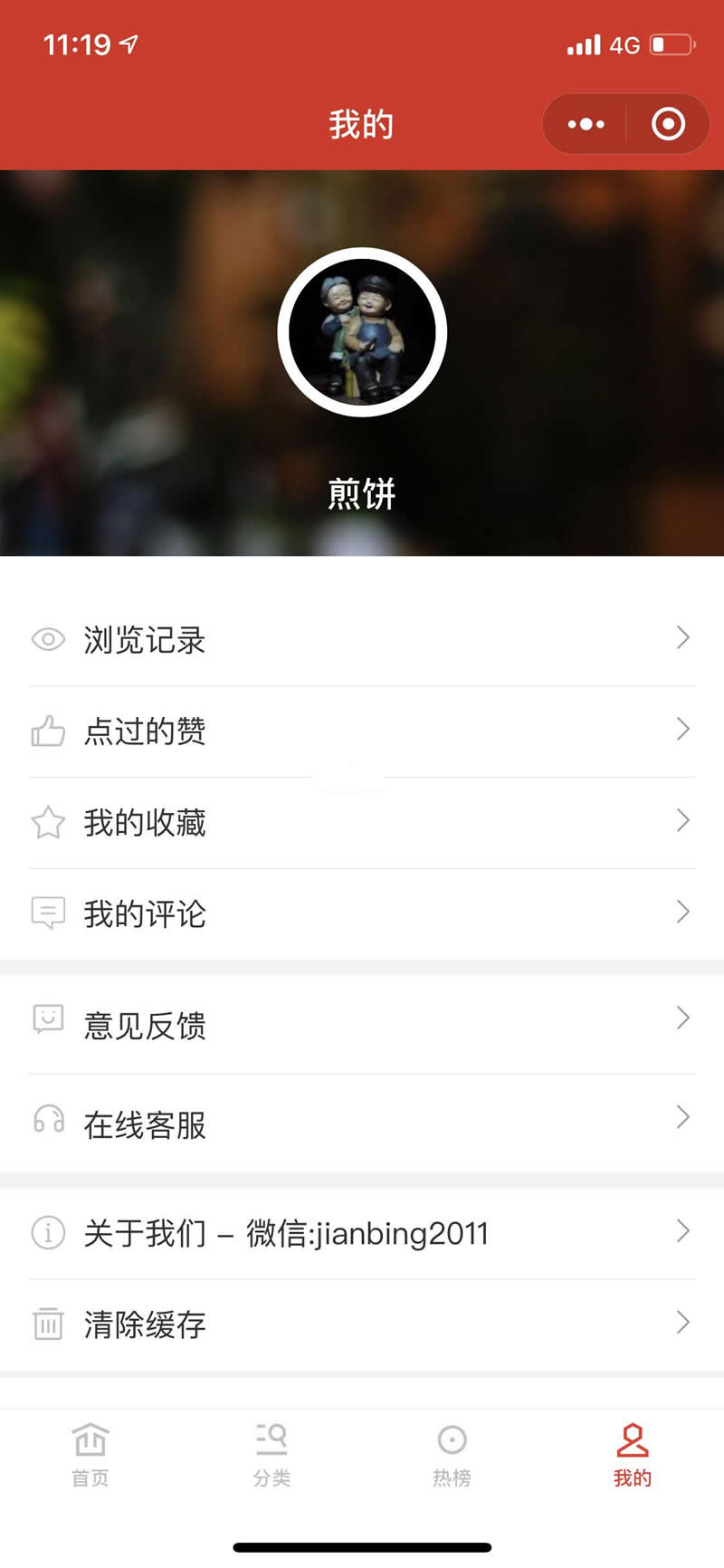
Task: Open 我的收藏 favorites
Action: tap(362, 822)
